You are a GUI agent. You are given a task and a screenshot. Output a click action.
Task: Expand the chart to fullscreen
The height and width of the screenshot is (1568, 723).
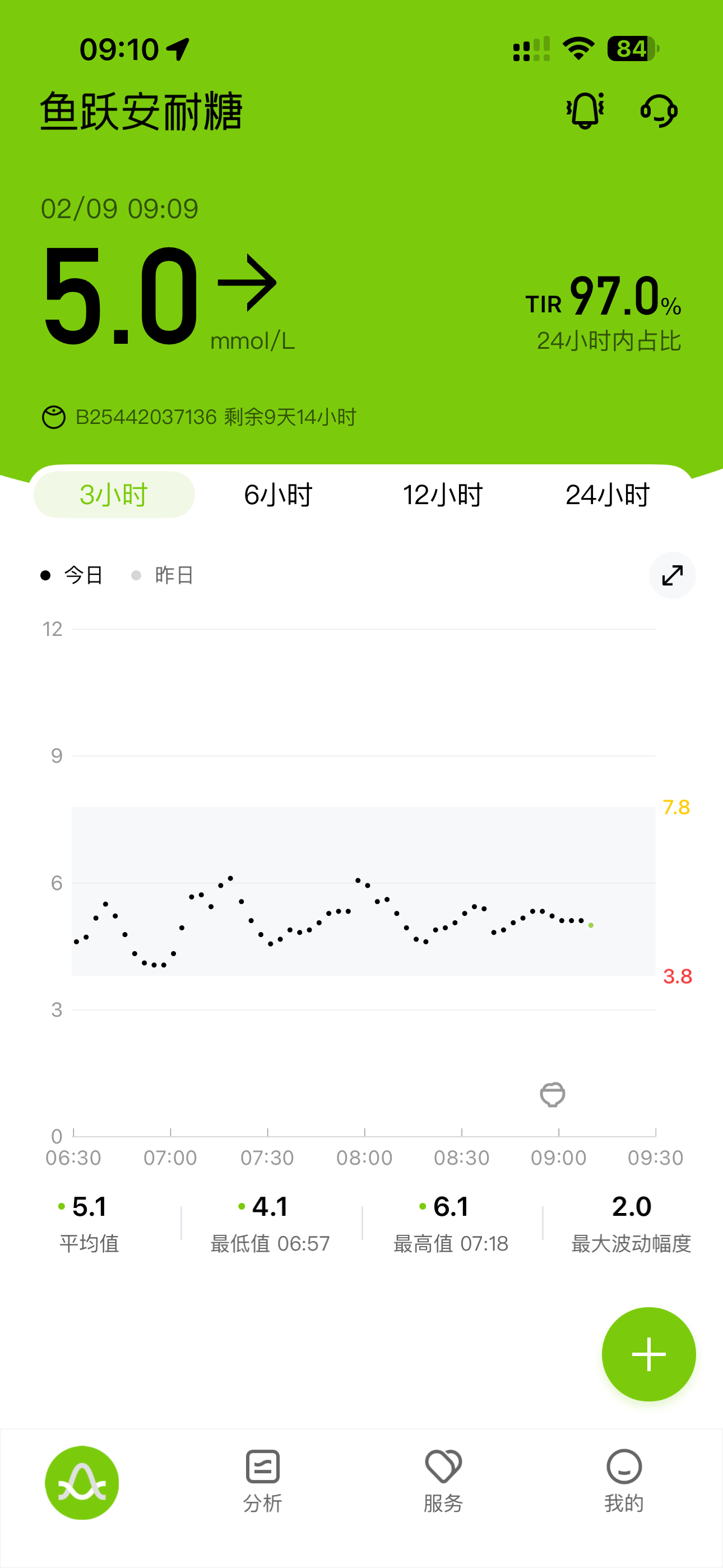(672, 575)
